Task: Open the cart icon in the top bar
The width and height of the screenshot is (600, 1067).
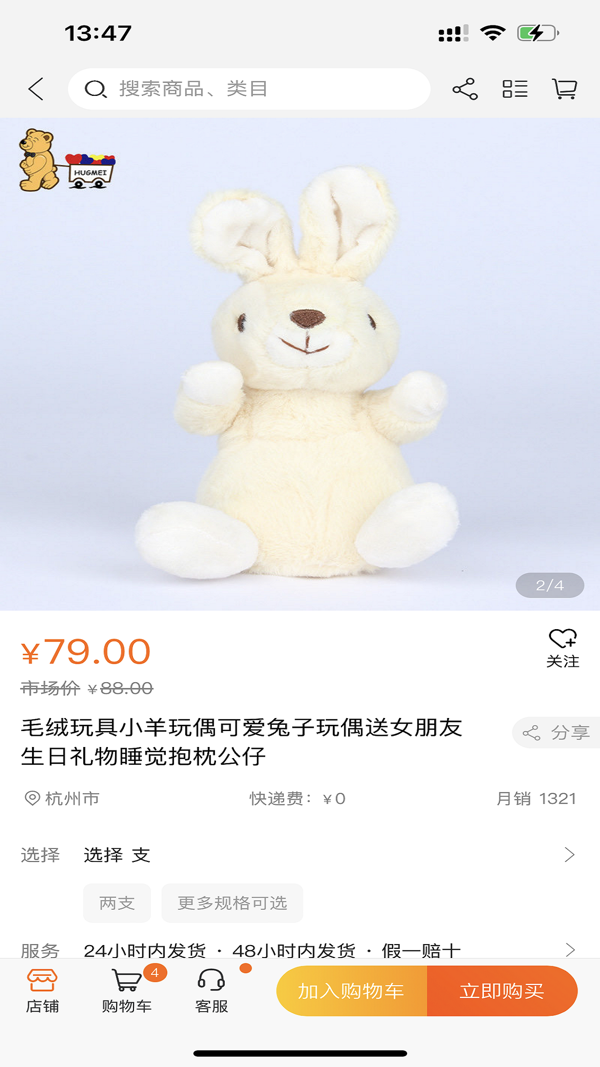Action: click(x=565, y=89)
